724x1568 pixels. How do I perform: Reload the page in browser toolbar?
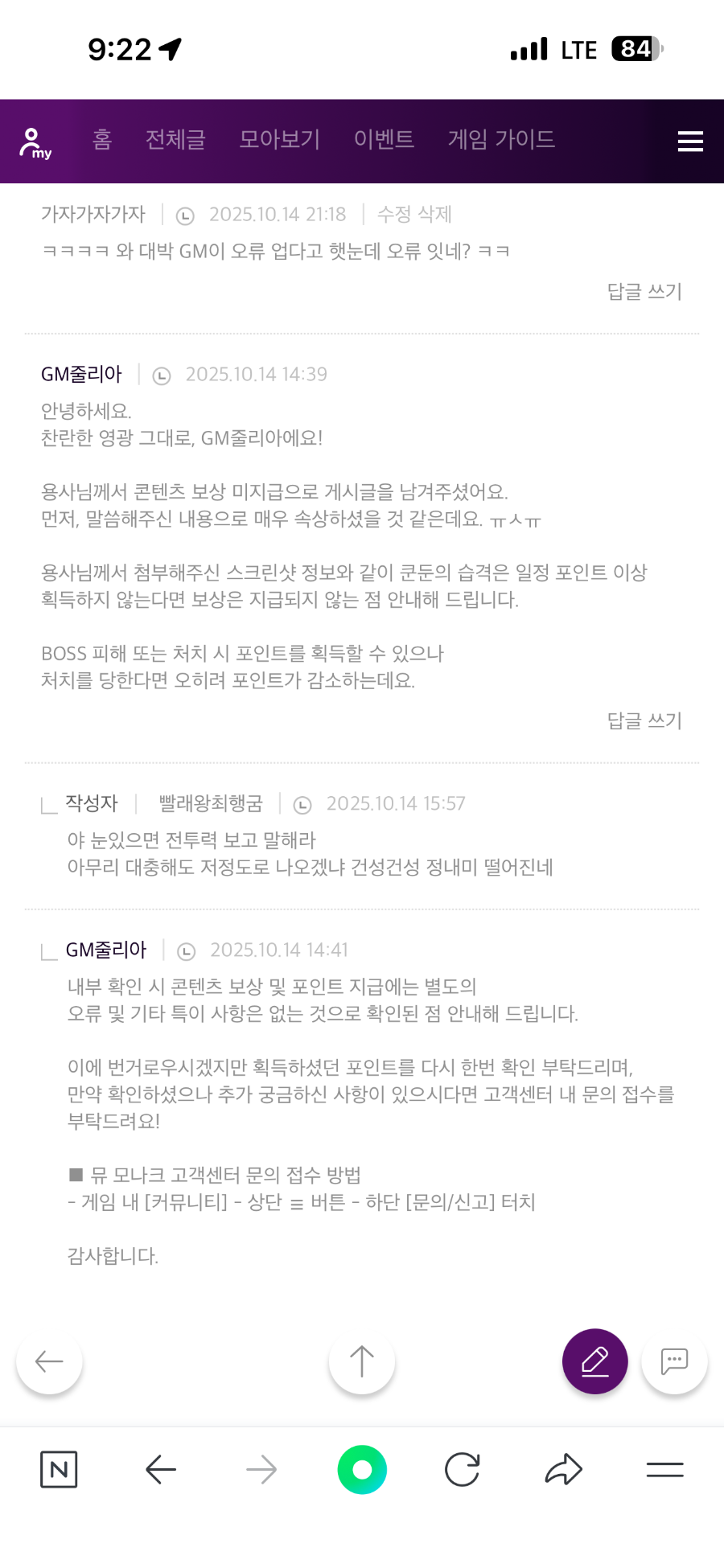pyautogui.click(x=463, y=1470)
